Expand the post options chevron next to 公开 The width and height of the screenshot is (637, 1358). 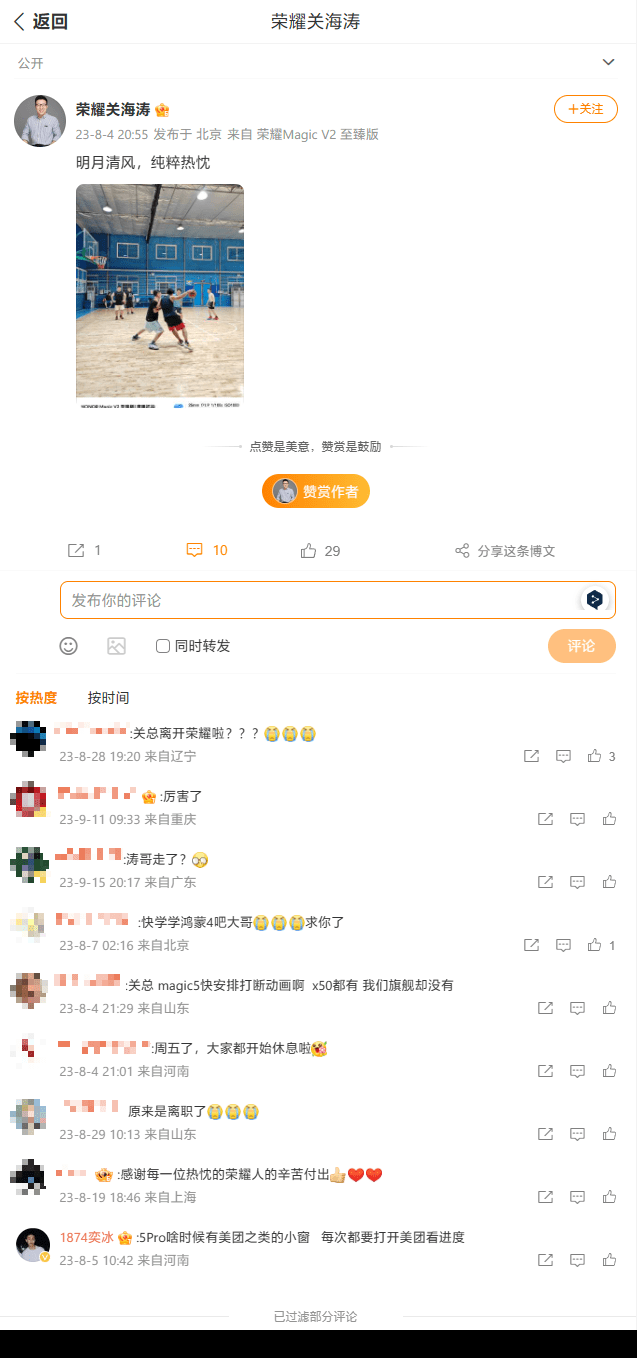coord(608,62)
